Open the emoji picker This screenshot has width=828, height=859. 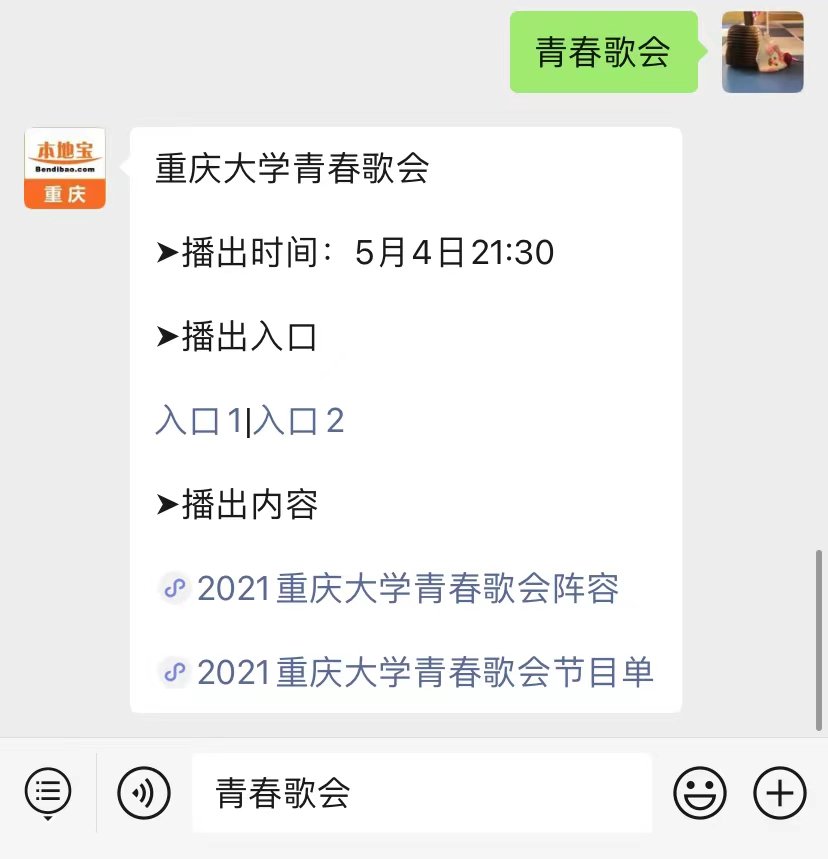click(700, 794)
